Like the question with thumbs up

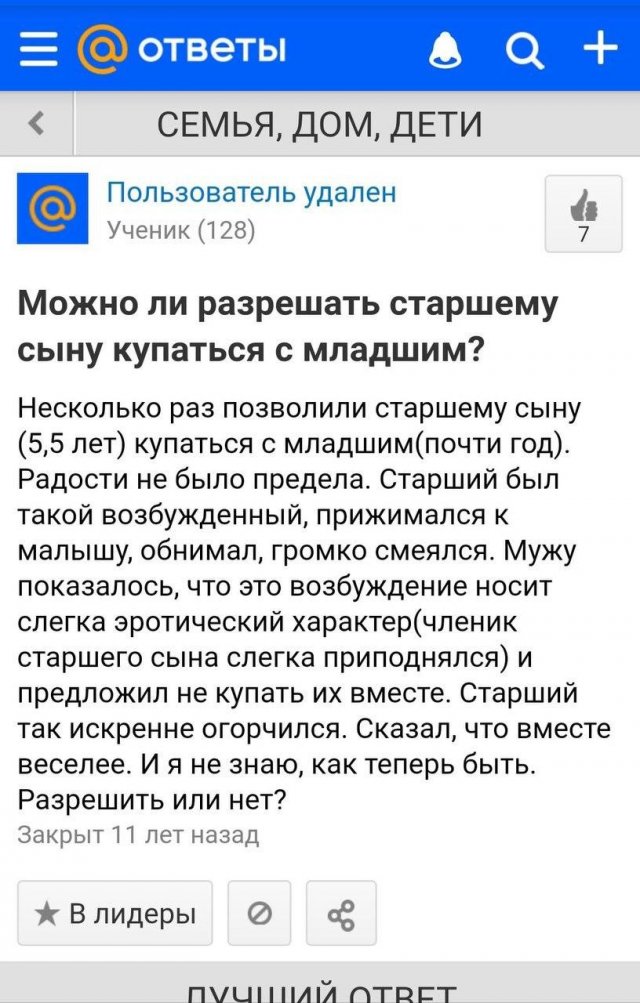click(583, 214)
